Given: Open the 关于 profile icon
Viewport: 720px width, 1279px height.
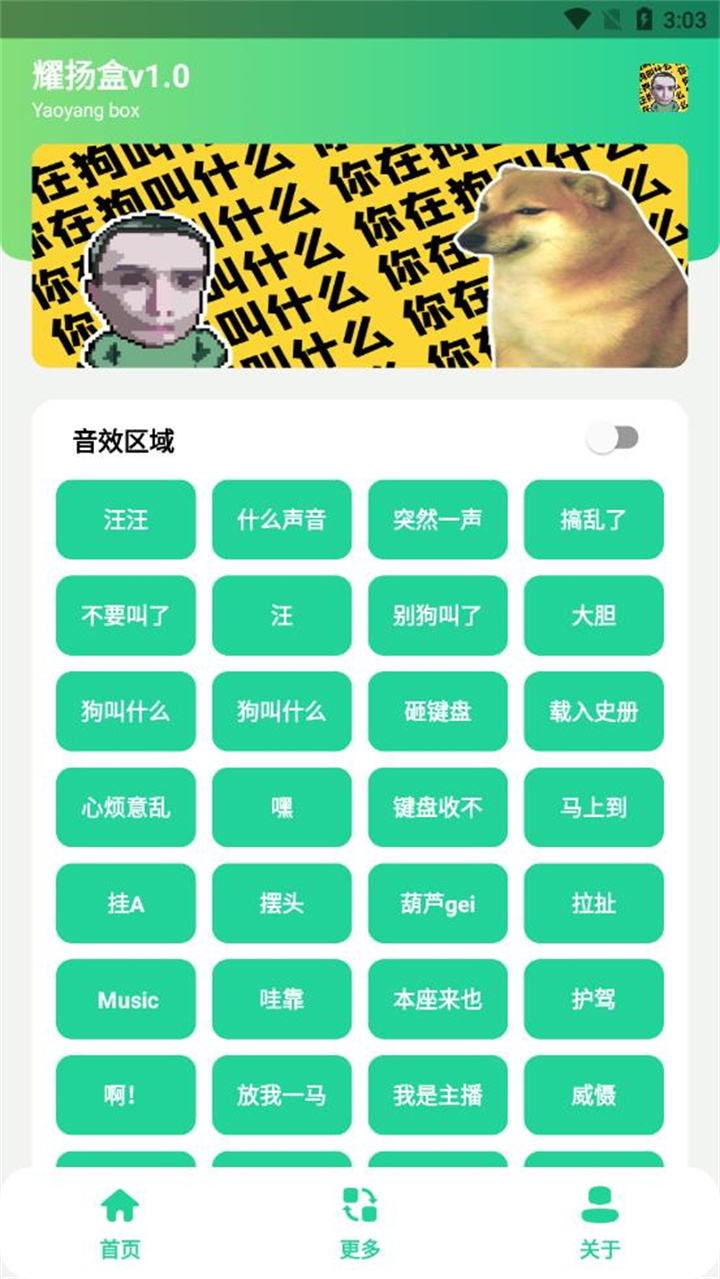Looking at the screenshot, I should [x=598, y=1203].
